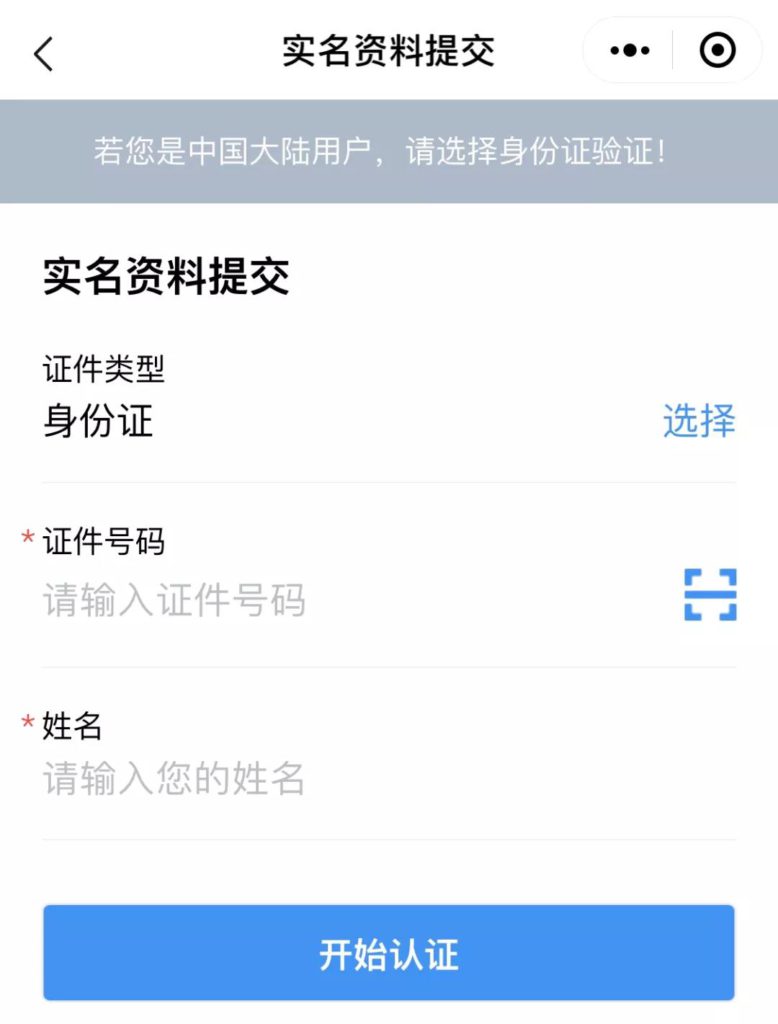Screen dimensions: 778x1024
Task: Scan the ID card using the scan icon
Action: coord(710,595)
